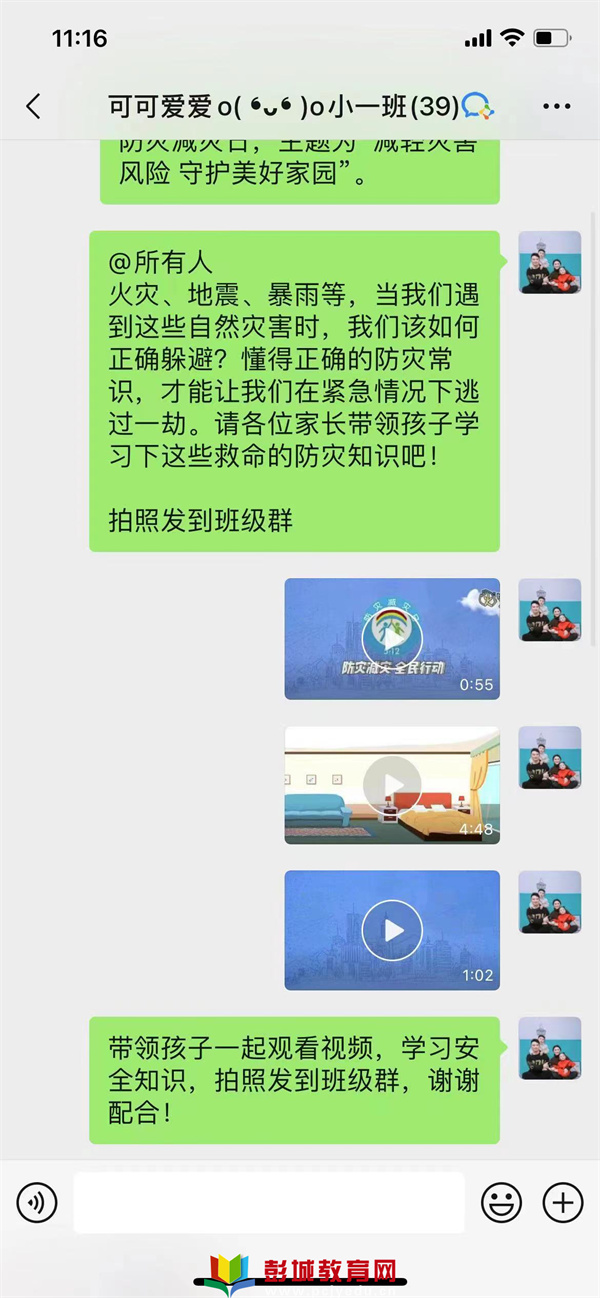Open the chat info overflow menu

click(x=556, y=107)
